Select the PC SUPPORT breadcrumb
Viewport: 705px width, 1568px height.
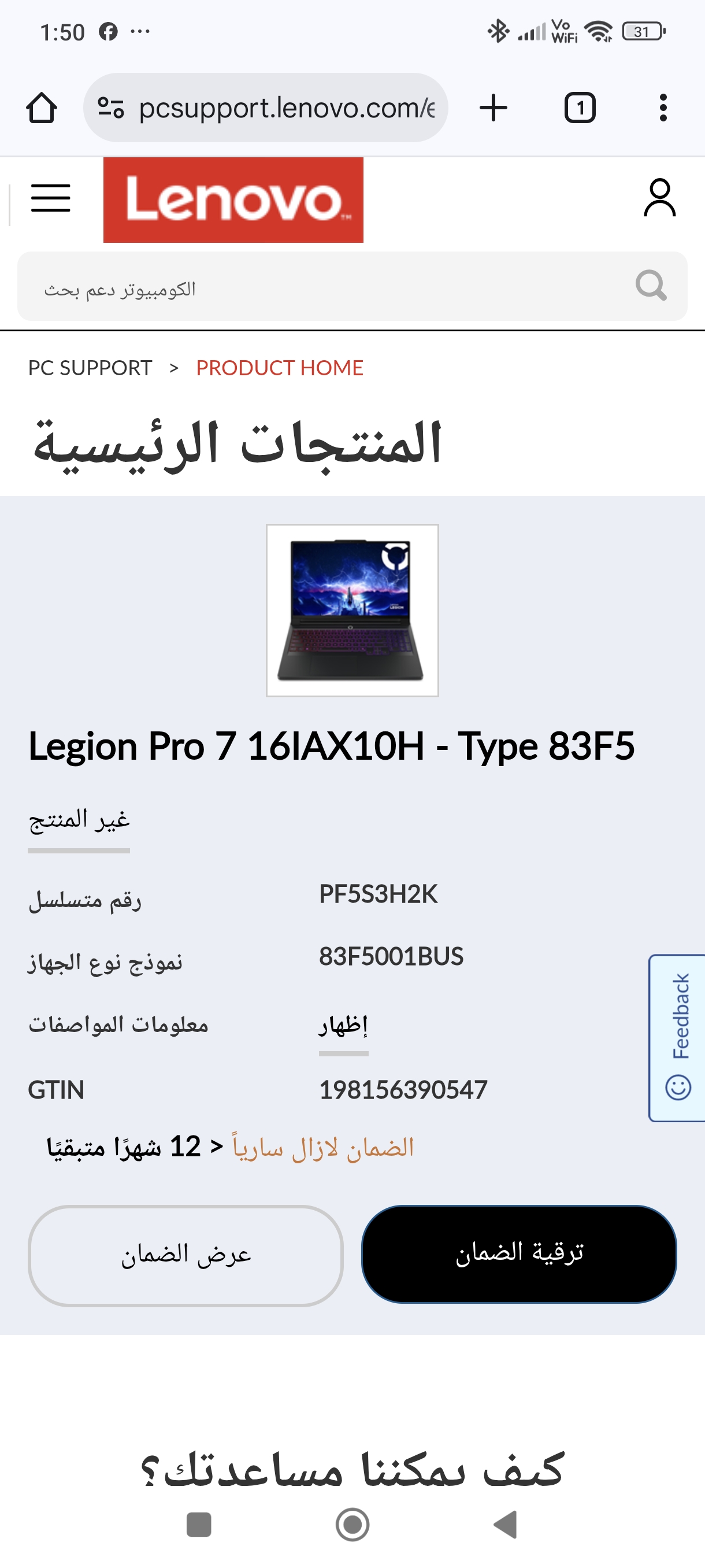(90, 367)
